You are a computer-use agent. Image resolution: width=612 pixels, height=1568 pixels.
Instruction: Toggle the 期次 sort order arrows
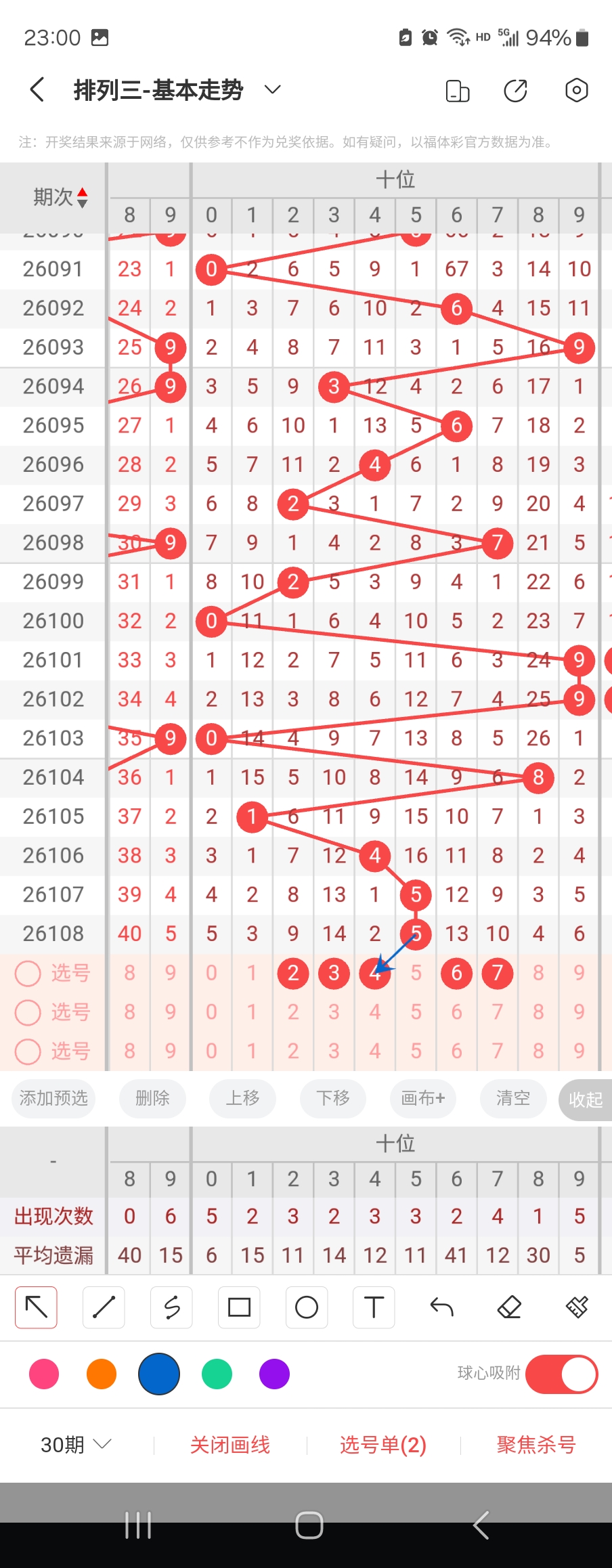[x=82, y=197]
